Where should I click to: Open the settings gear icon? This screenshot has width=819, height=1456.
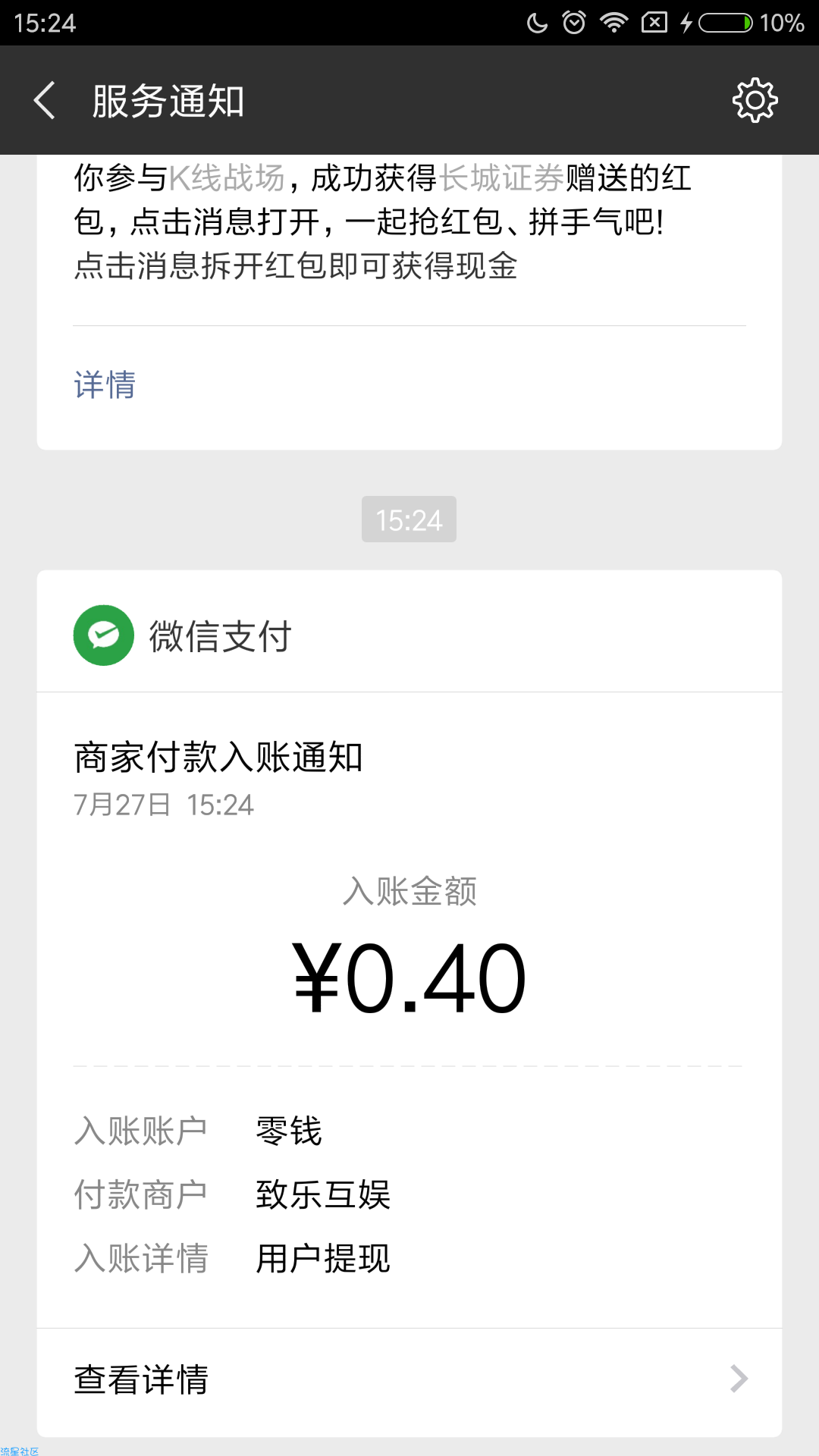tap(755, 100)
